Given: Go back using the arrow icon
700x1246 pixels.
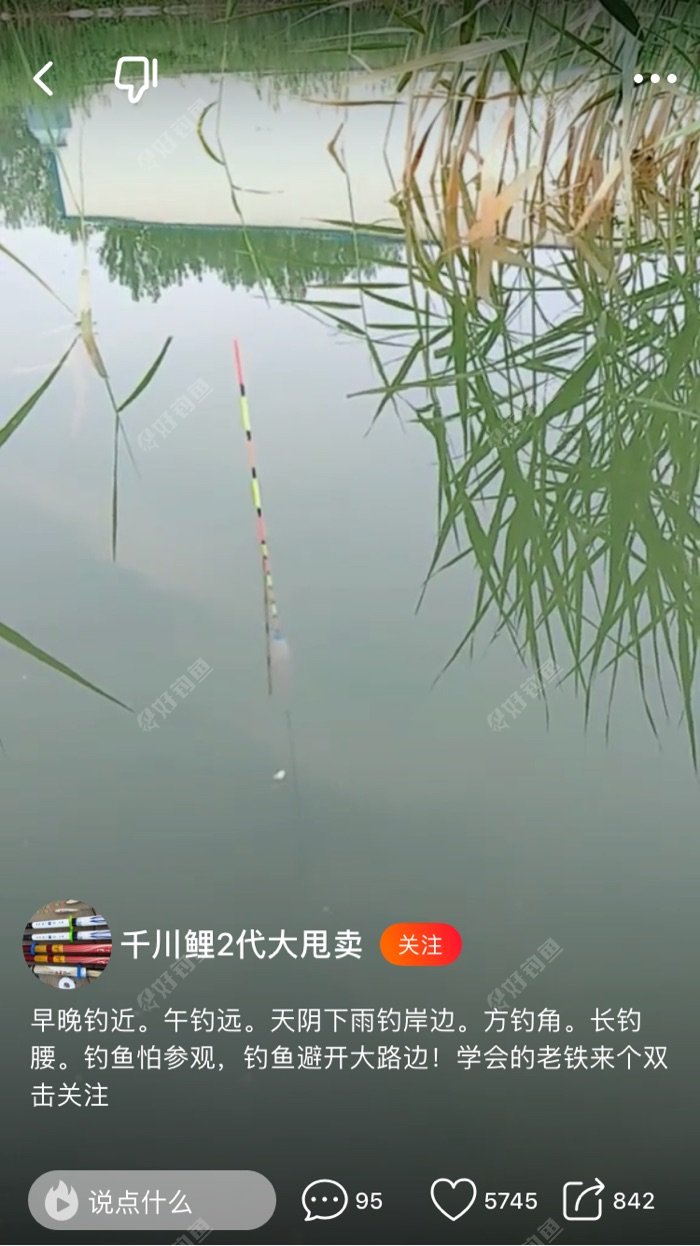Looking at the screenshot, I should click(43, 78).
